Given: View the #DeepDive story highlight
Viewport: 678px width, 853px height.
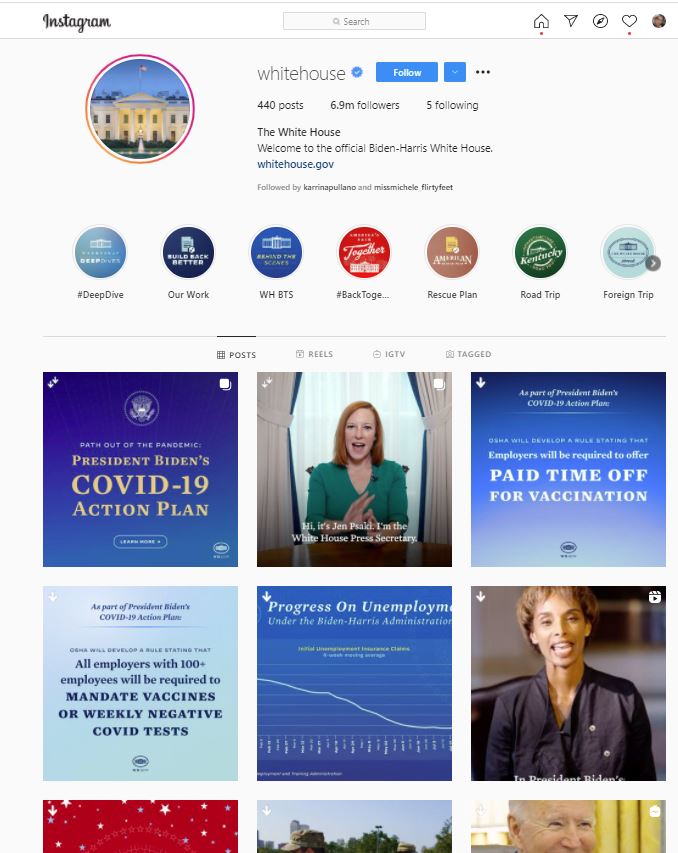Looking at the screenshot, I should [x=100, y=253].
